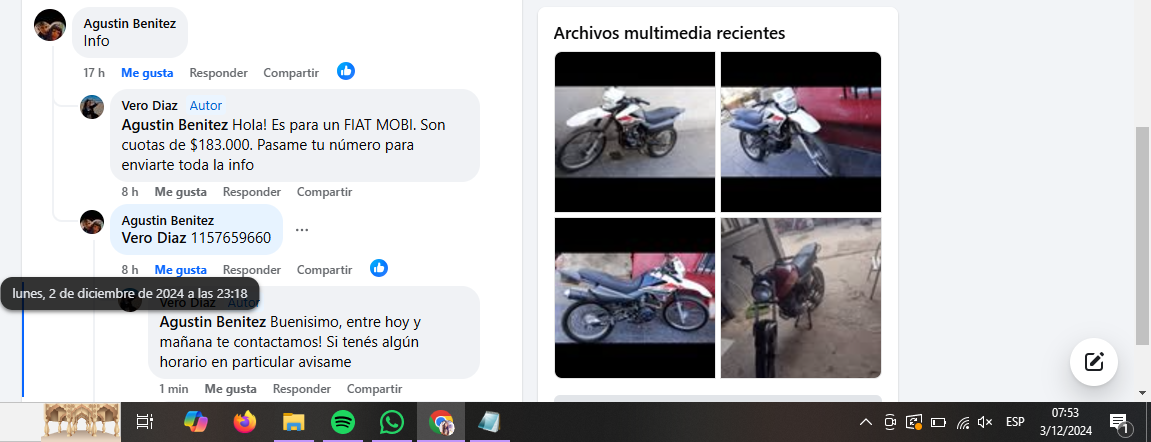
Task: Open options menu on the phone number comment
Action: coord(302,230)
